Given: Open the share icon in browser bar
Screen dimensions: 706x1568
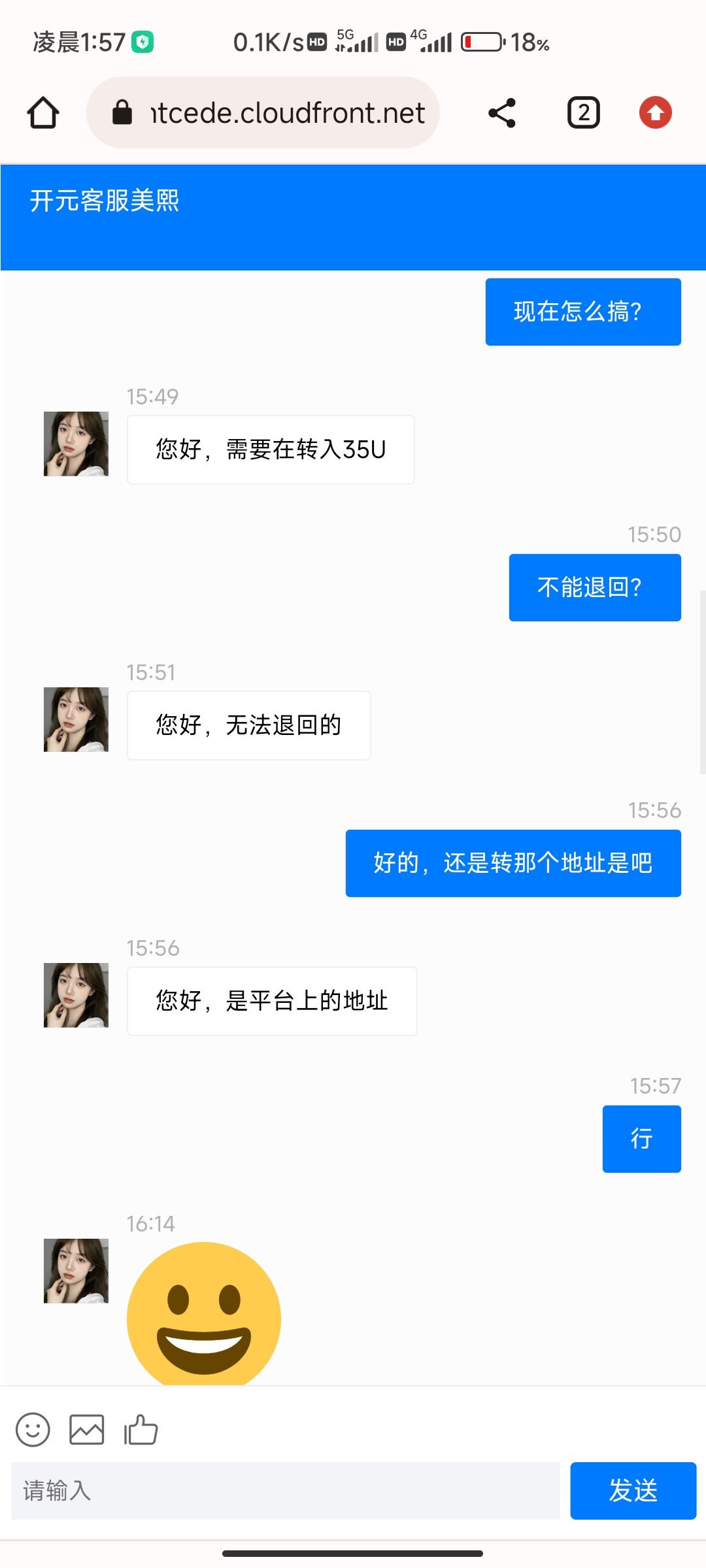Looking at the screenshot, I should pyautogui.click(x=502, y=112).
